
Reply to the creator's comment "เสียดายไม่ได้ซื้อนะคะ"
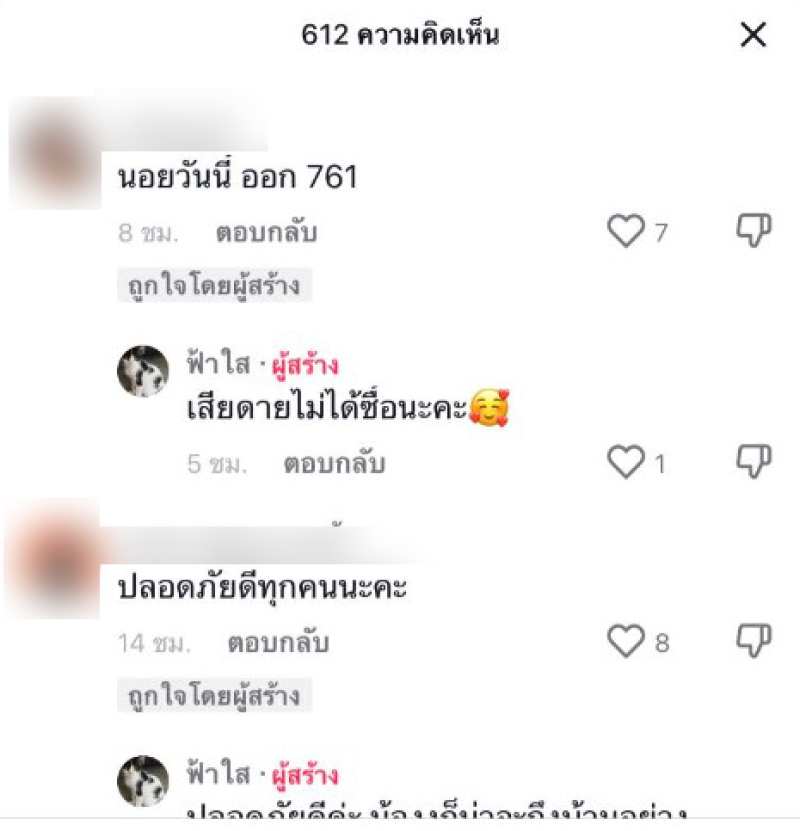334,464
